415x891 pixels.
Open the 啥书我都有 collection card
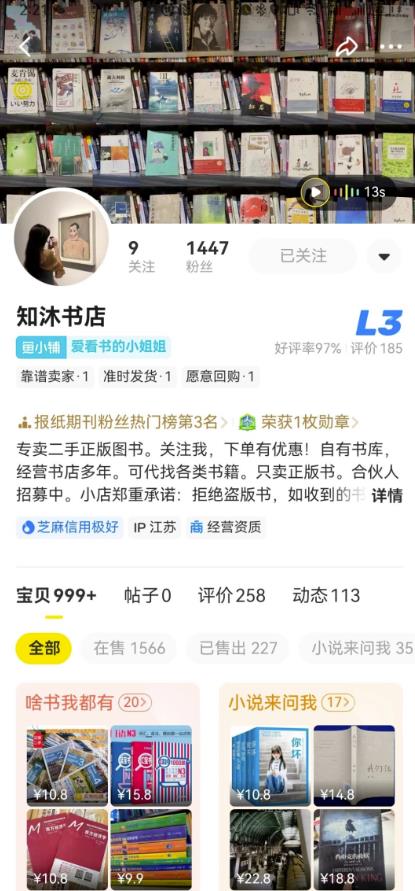click(x=108, y=787)
